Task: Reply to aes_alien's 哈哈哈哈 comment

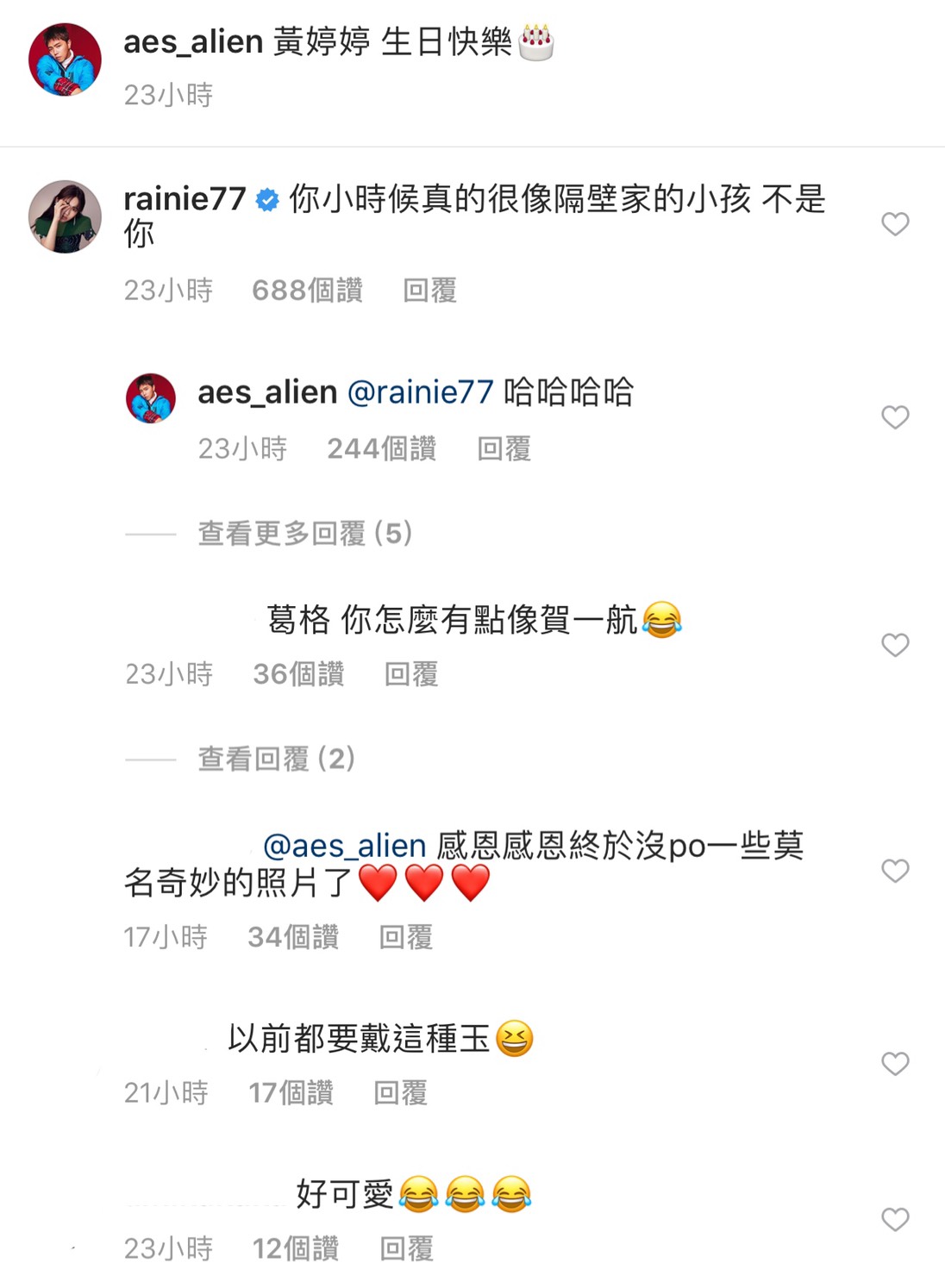Action: click(504, 449)
